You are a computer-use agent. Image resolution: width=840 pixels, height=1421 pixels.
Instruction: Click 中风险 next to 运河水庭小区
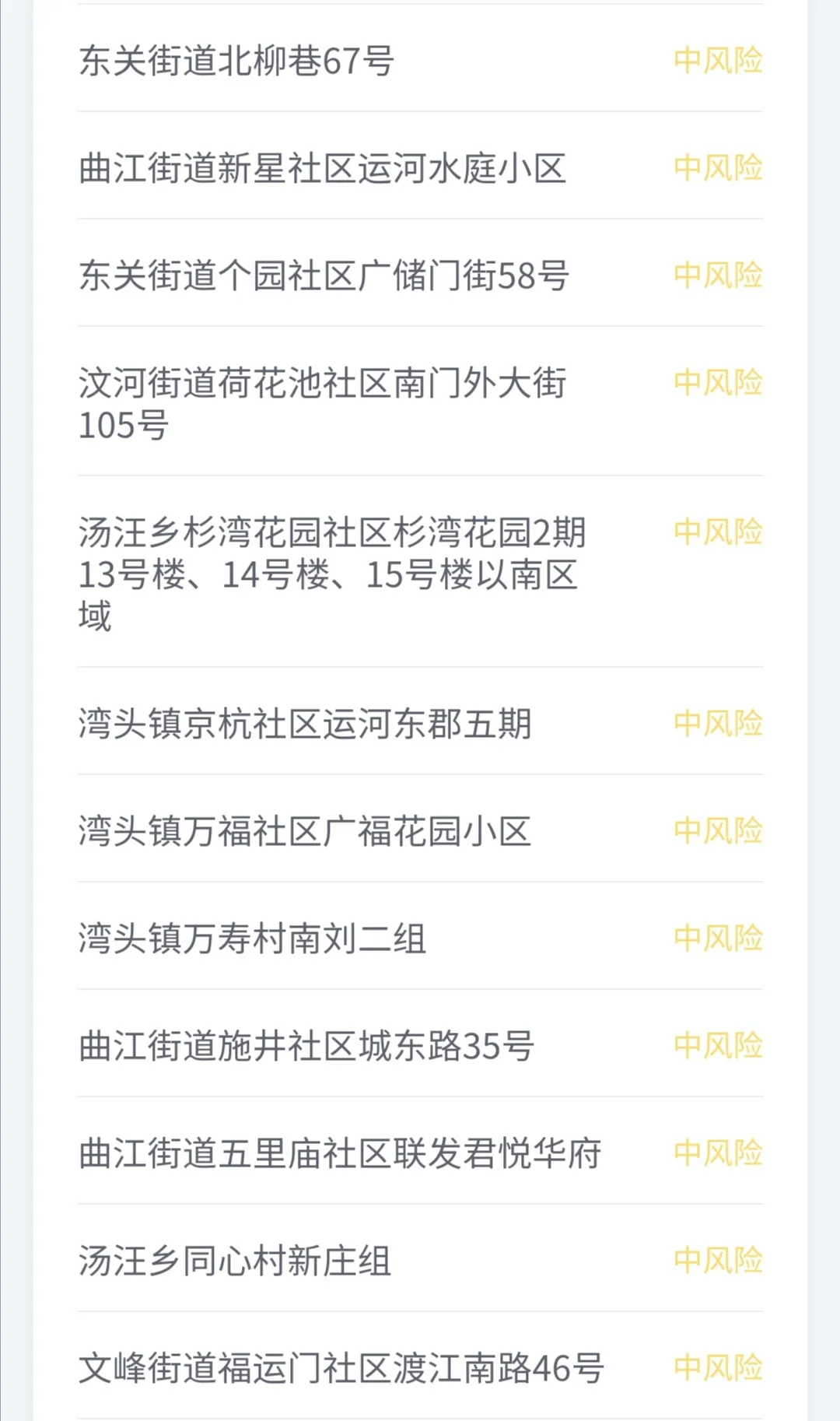pyautogui.click(x=716, y=167)
